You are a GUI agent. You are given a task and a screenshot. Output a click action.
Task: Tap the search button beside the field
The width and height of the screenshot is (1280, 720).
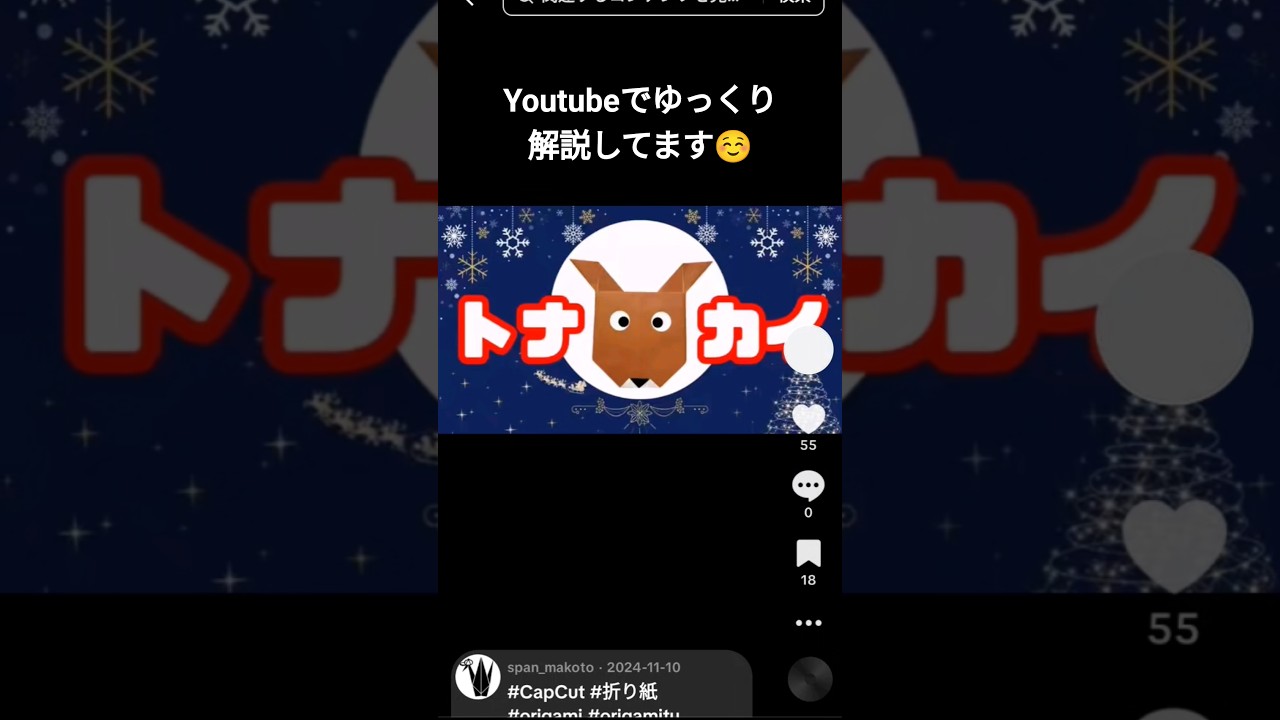click(795, 4)
